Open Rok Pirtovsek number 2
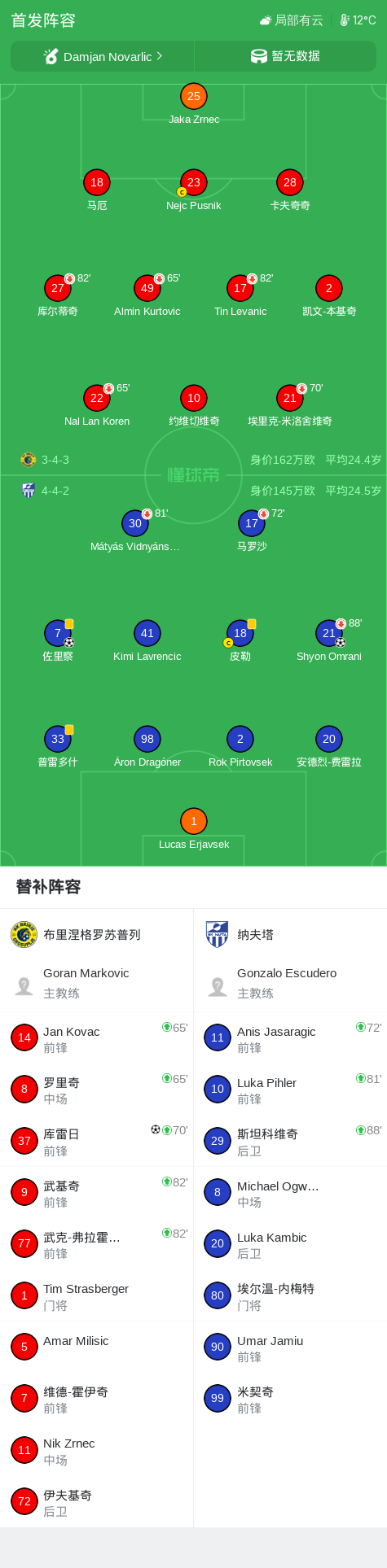Viewport: 387px width, 1568px height. [240, 747]
